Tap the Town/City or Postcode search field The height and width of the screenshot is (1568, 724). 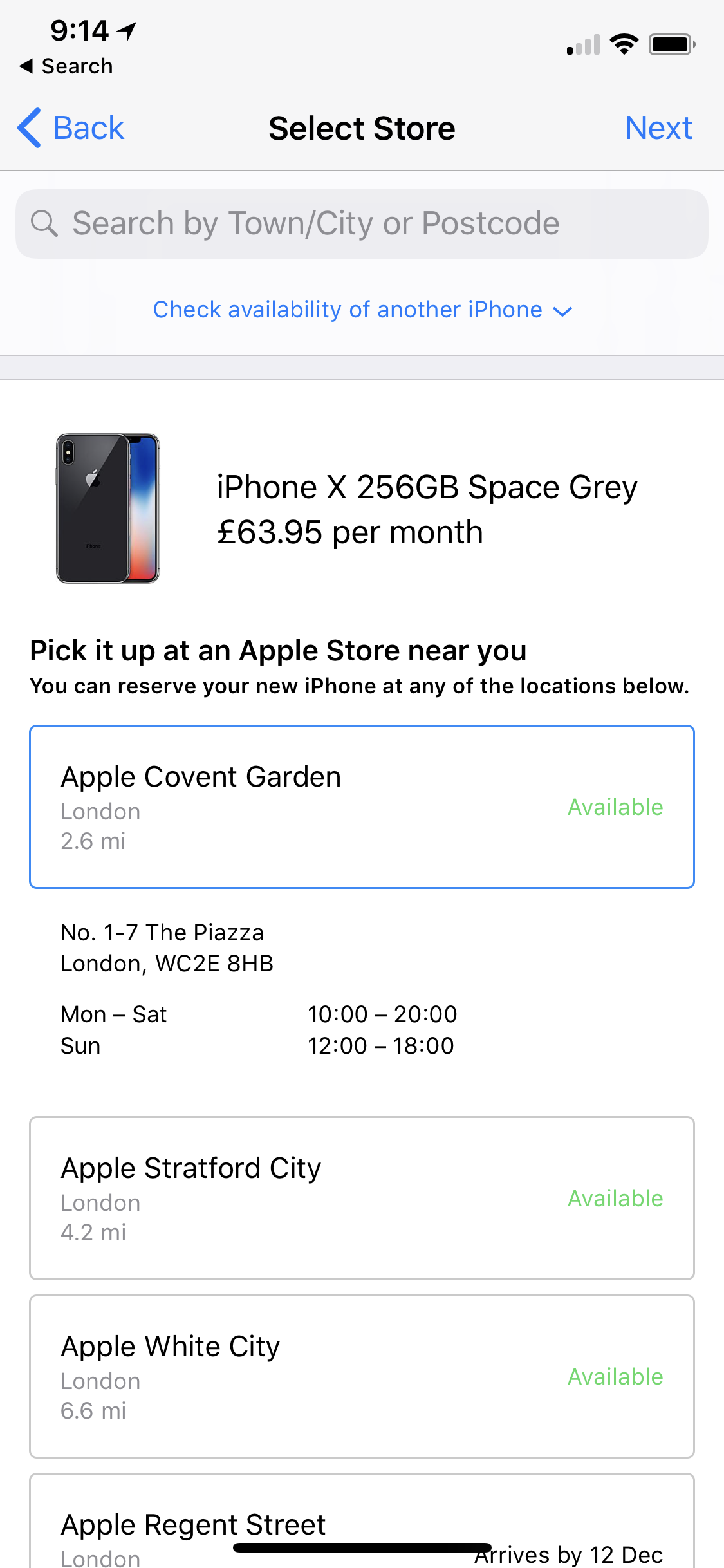pyautogui.click(x=362, y=224)
